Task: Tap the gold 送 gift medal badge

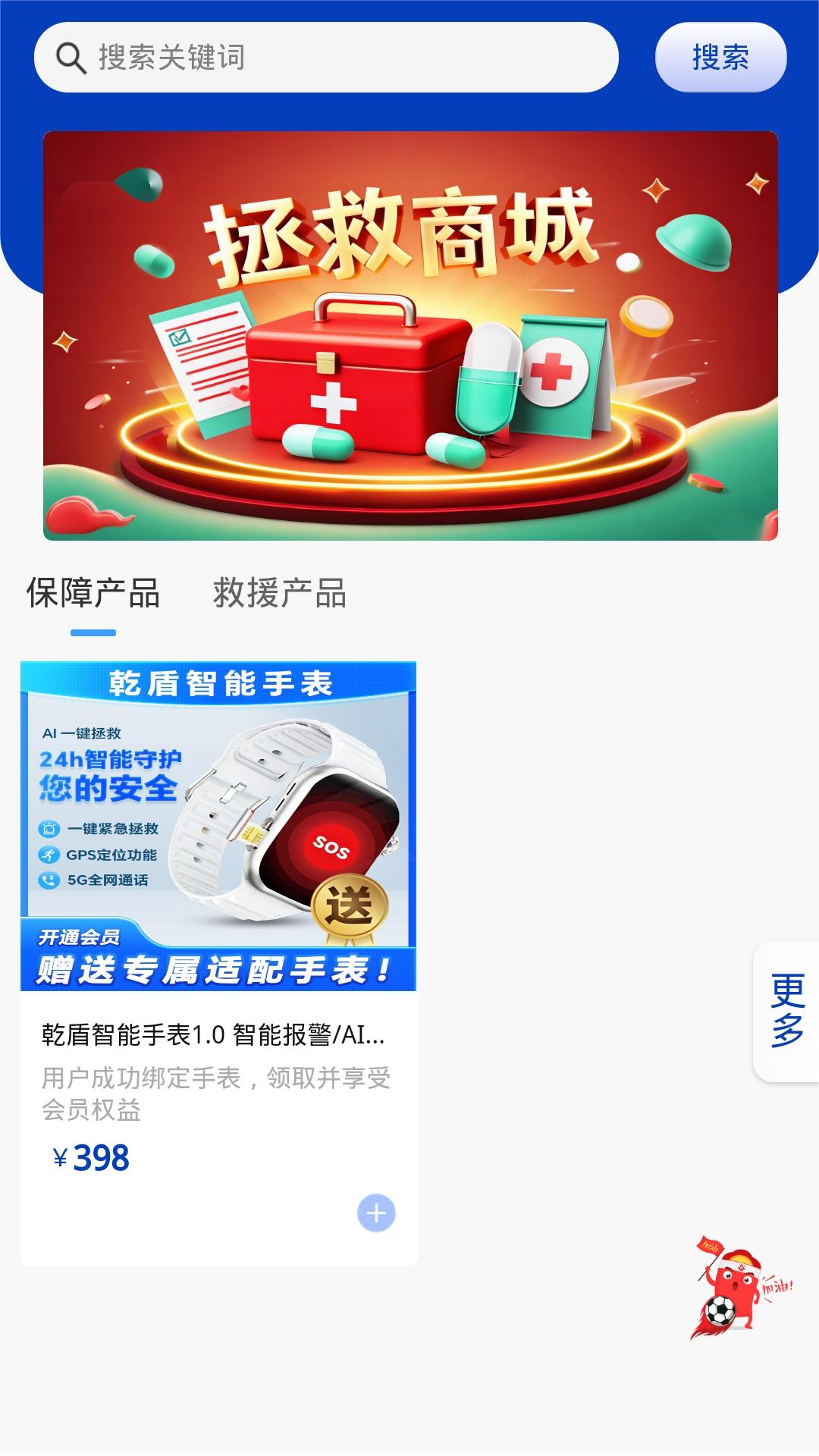Action: (353, 902)
